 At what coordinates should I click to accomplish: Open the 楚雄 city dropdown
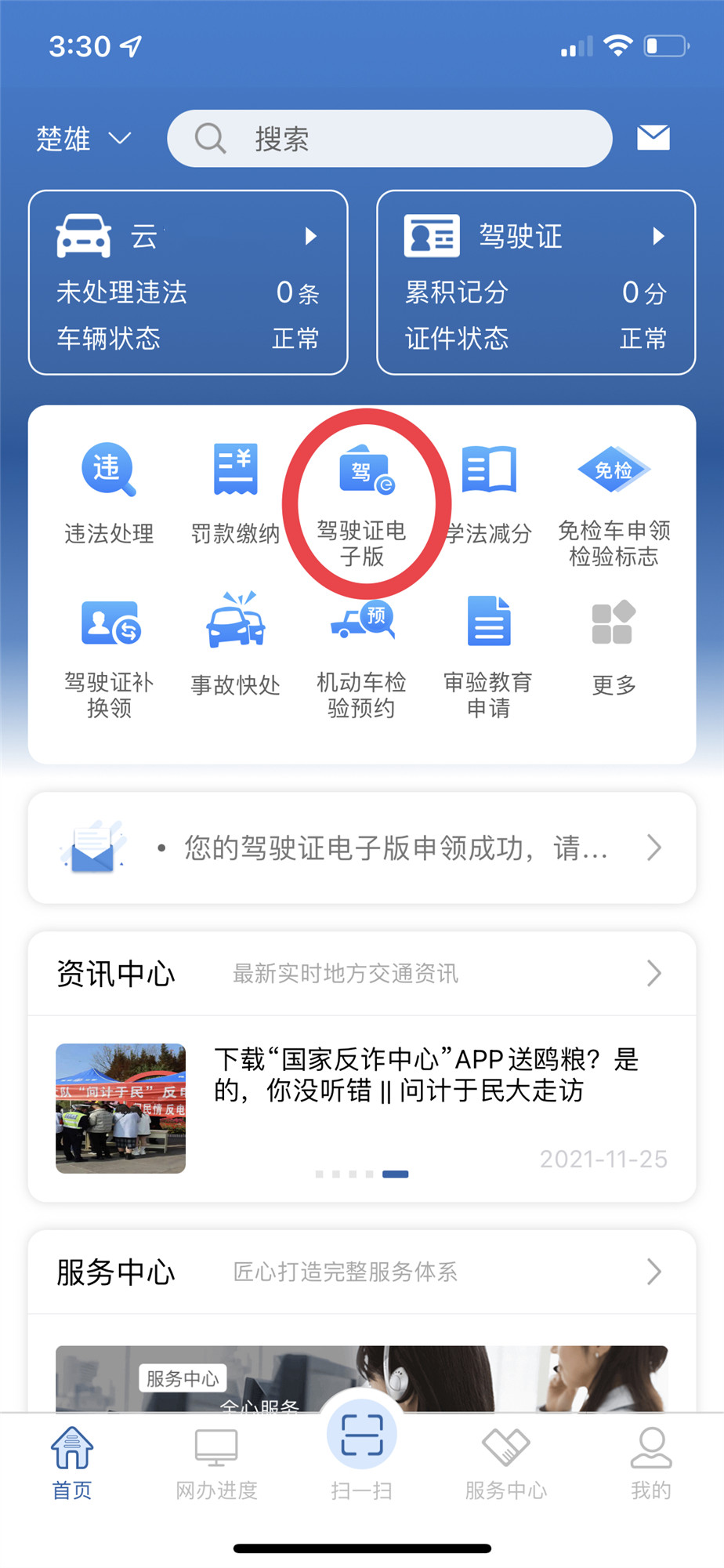(82, 140)
